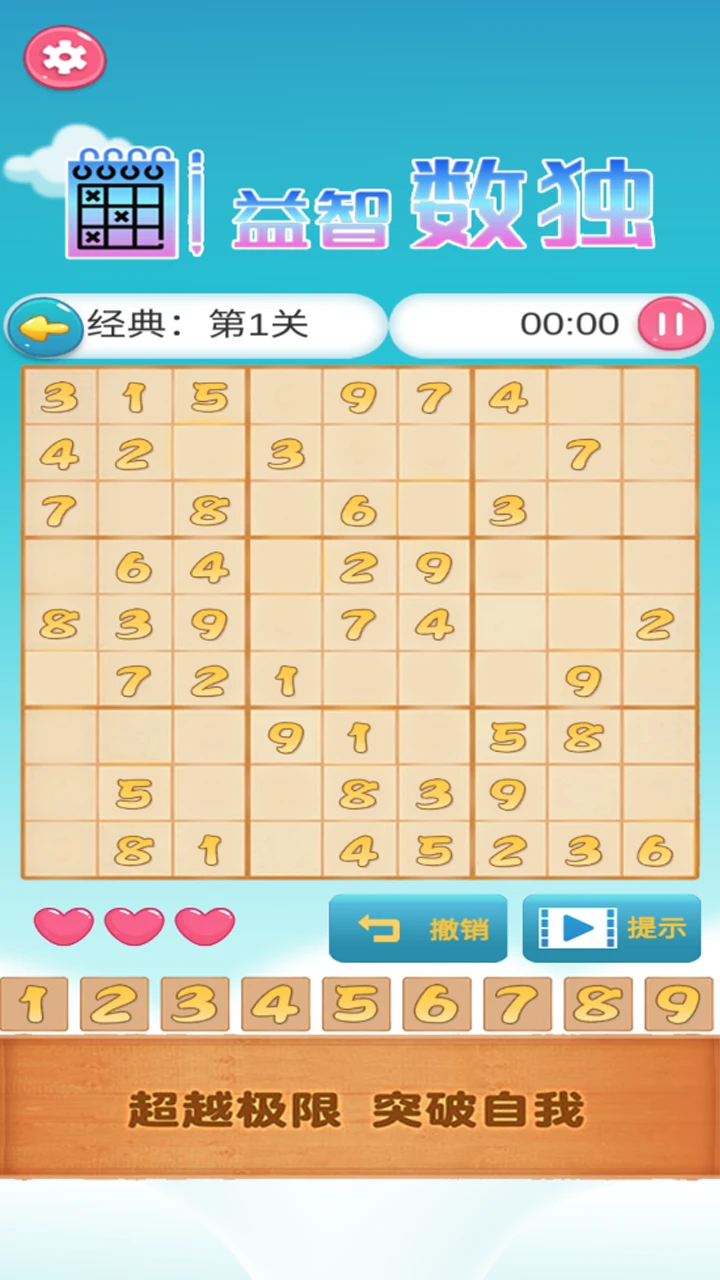This screenshot has height=1280, width=720.
Task: Select number 7 tile in the number row
Action: coord(517,1004)
